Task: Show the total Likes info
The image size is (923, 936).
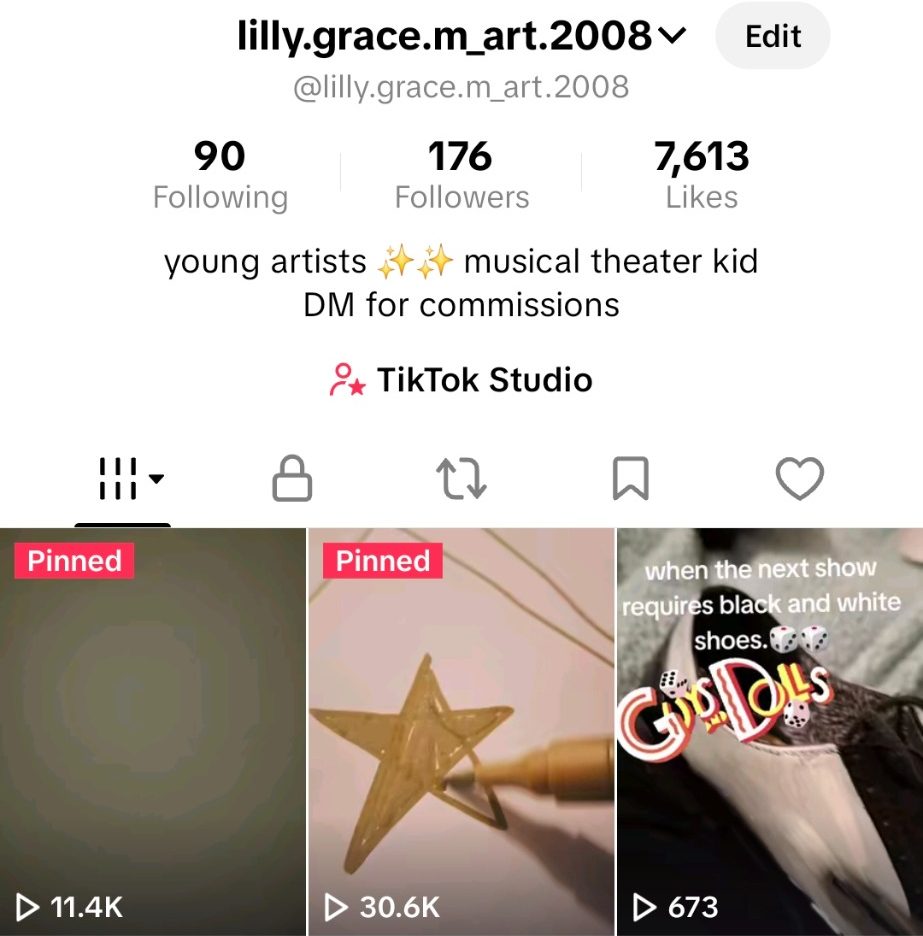Action: pos(701,175)
